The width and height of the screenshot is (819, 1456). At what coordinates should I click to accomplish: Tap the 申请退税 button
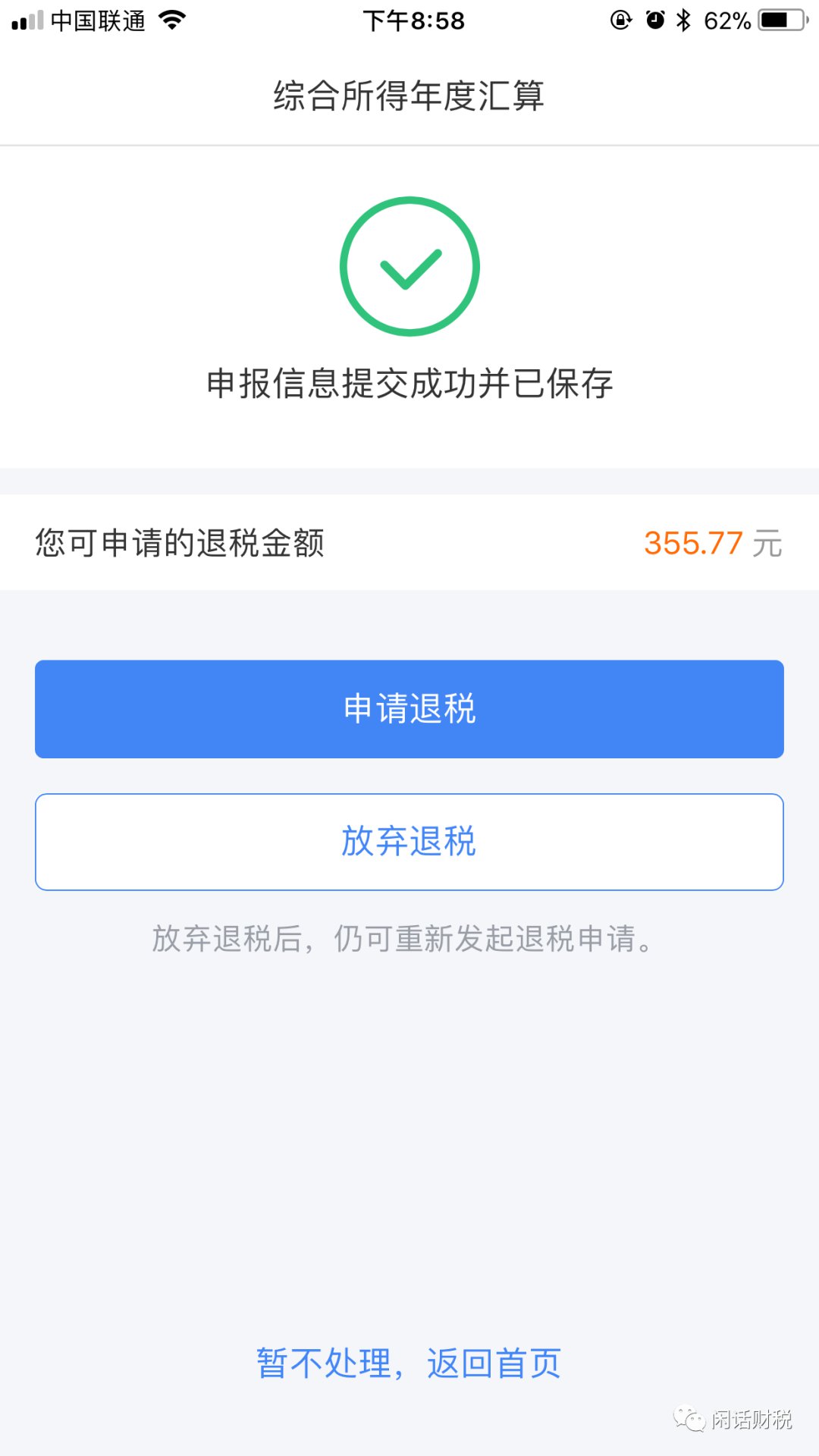tap(409, 709)
